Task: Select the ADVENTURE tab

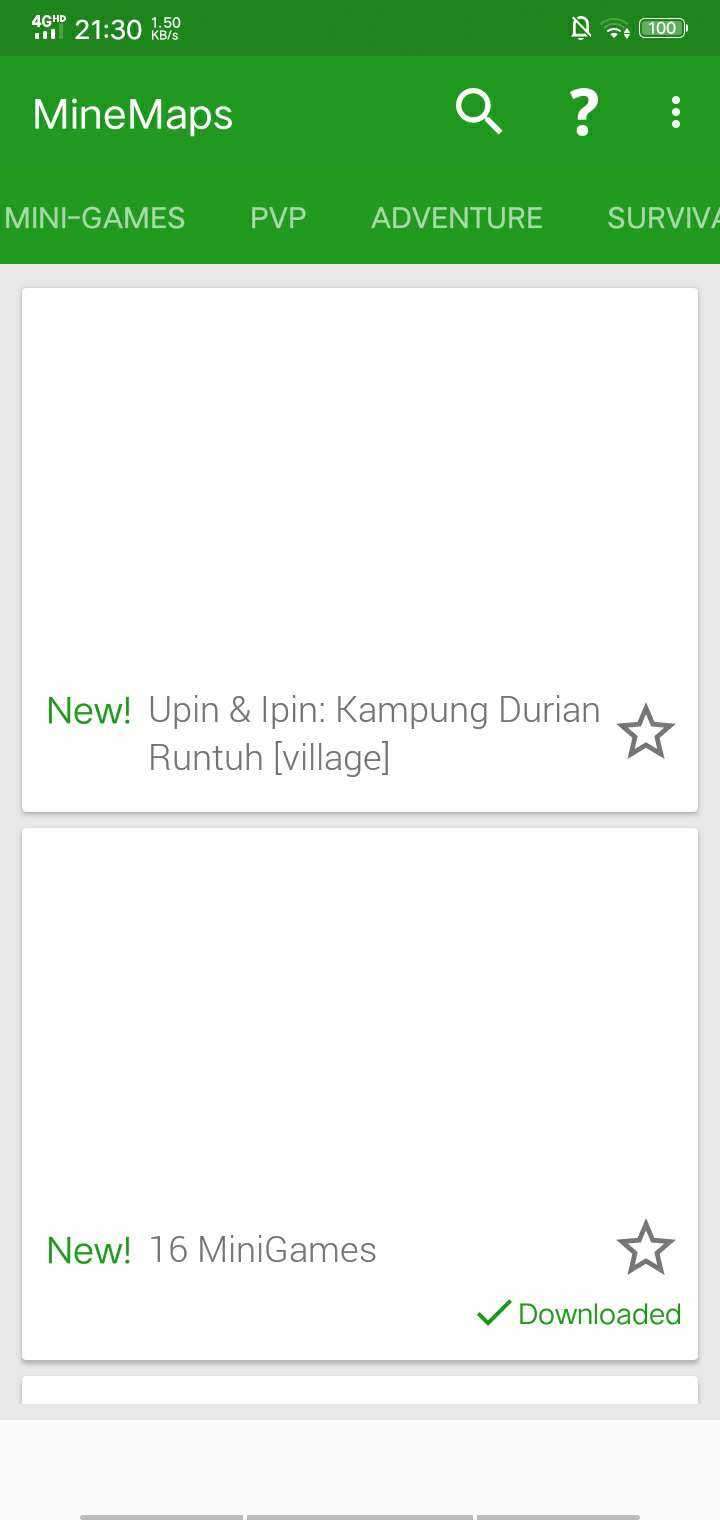Action: [x=457, y=218]
